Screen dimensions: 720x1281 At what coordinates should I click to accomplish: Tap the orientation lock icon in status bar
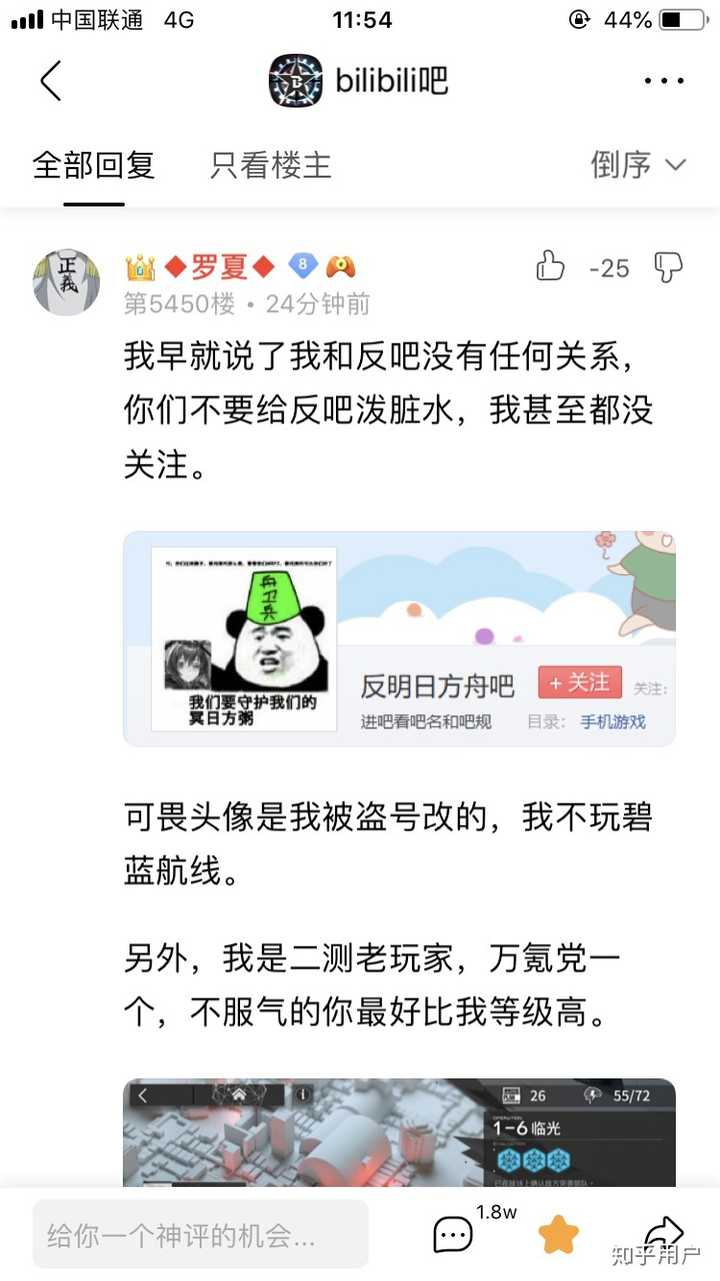578,18
